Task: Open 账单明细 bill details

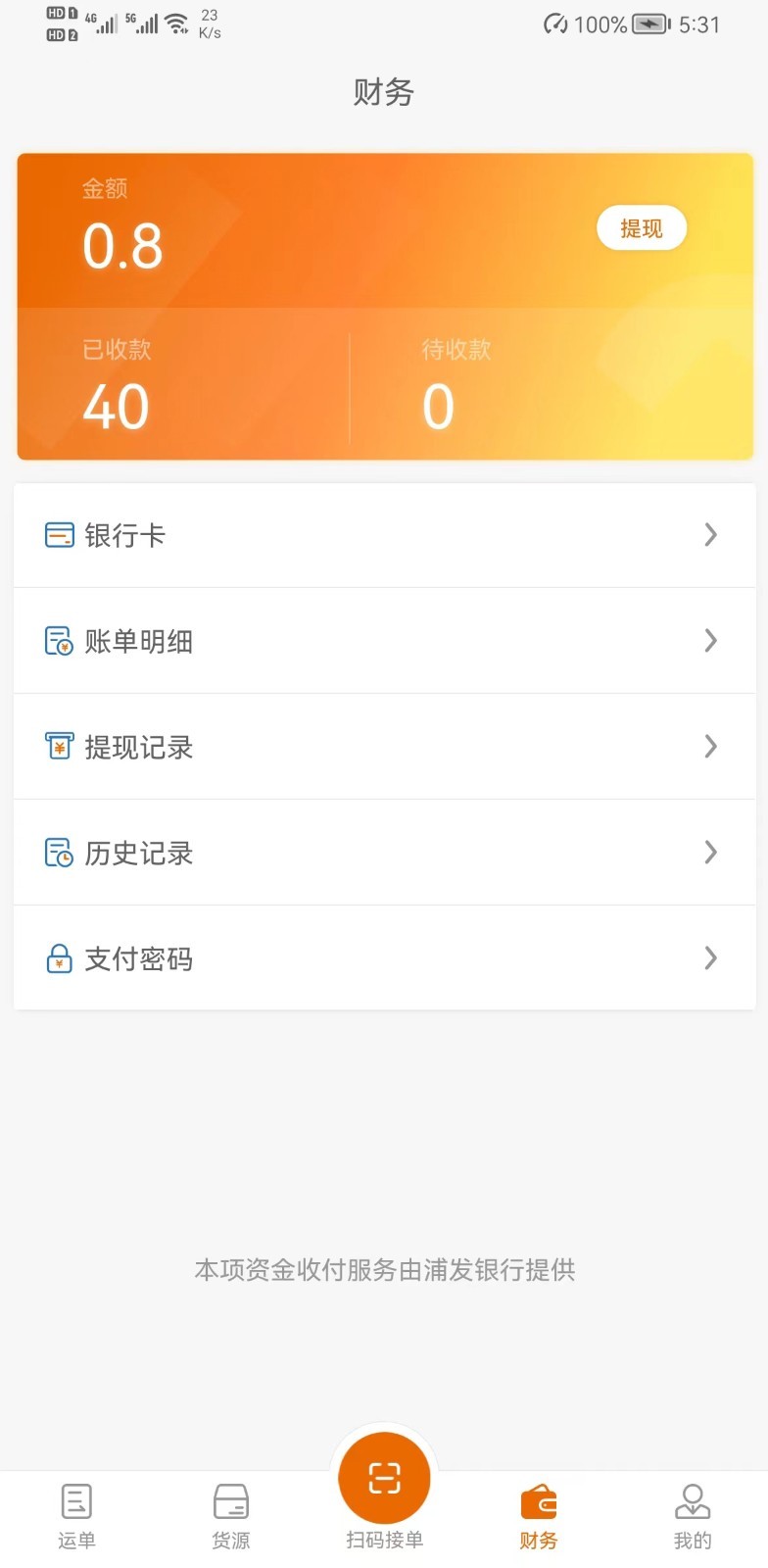Action: pyautogui.click(x=384, y=641)
